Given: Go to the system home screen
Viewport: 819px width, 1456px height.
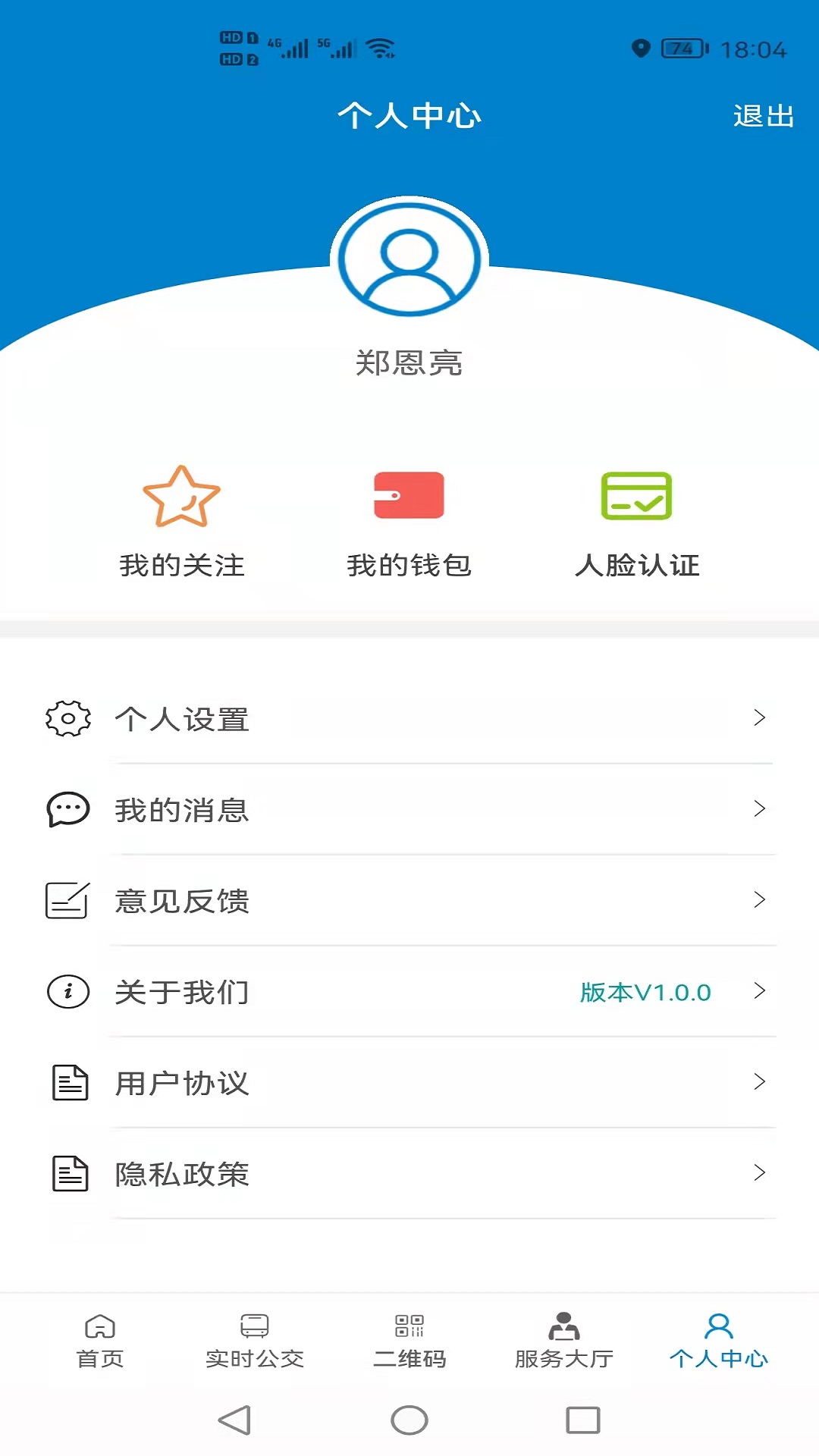Looking at the screenshot, I should [409, 1420].
